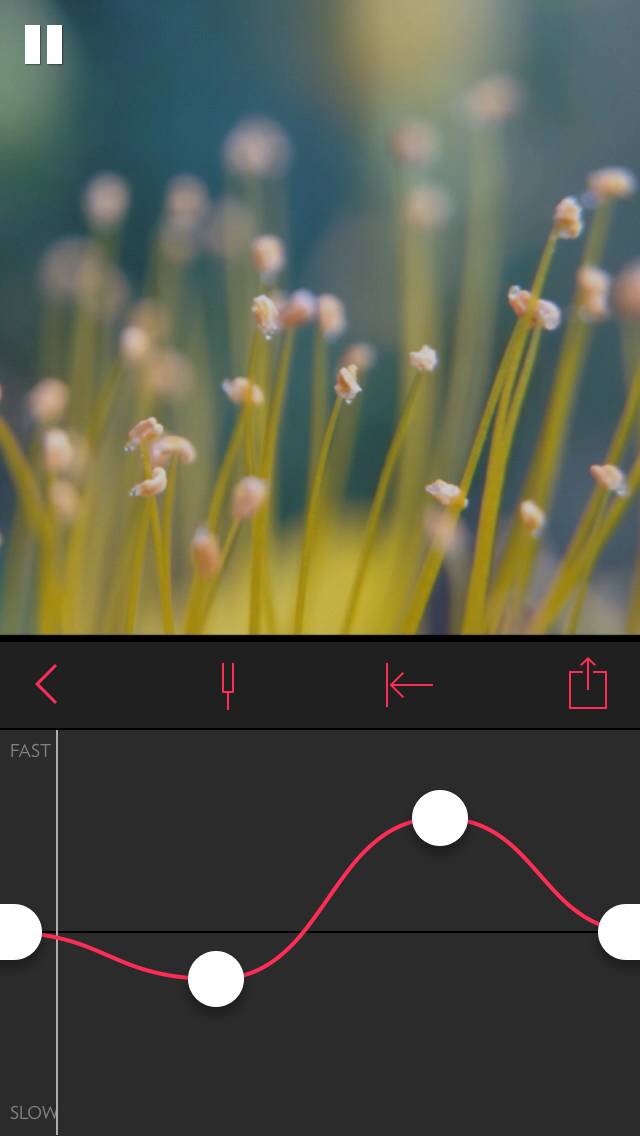The image size is (640, 1136).
Task: Select the right edge speed curve handle
Action: [x=622, y=932]
